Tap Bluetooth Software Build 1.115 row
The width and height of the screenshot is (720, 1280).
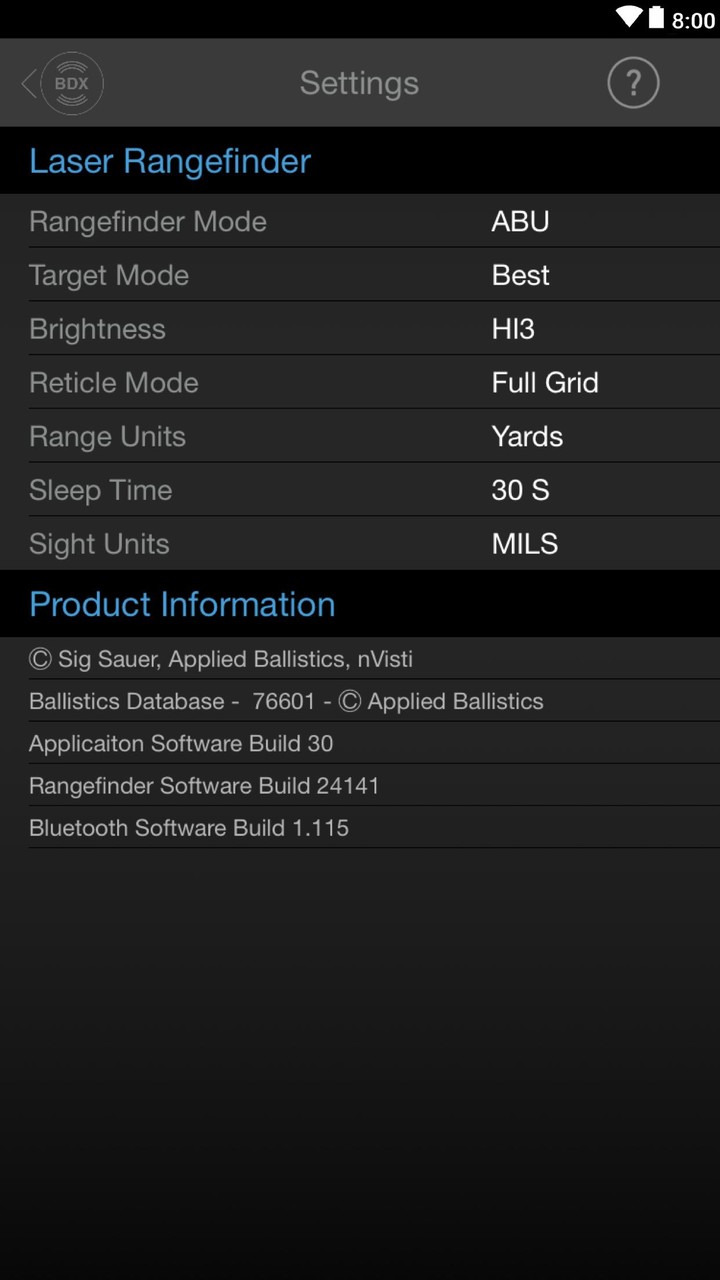tap(189, 827)
